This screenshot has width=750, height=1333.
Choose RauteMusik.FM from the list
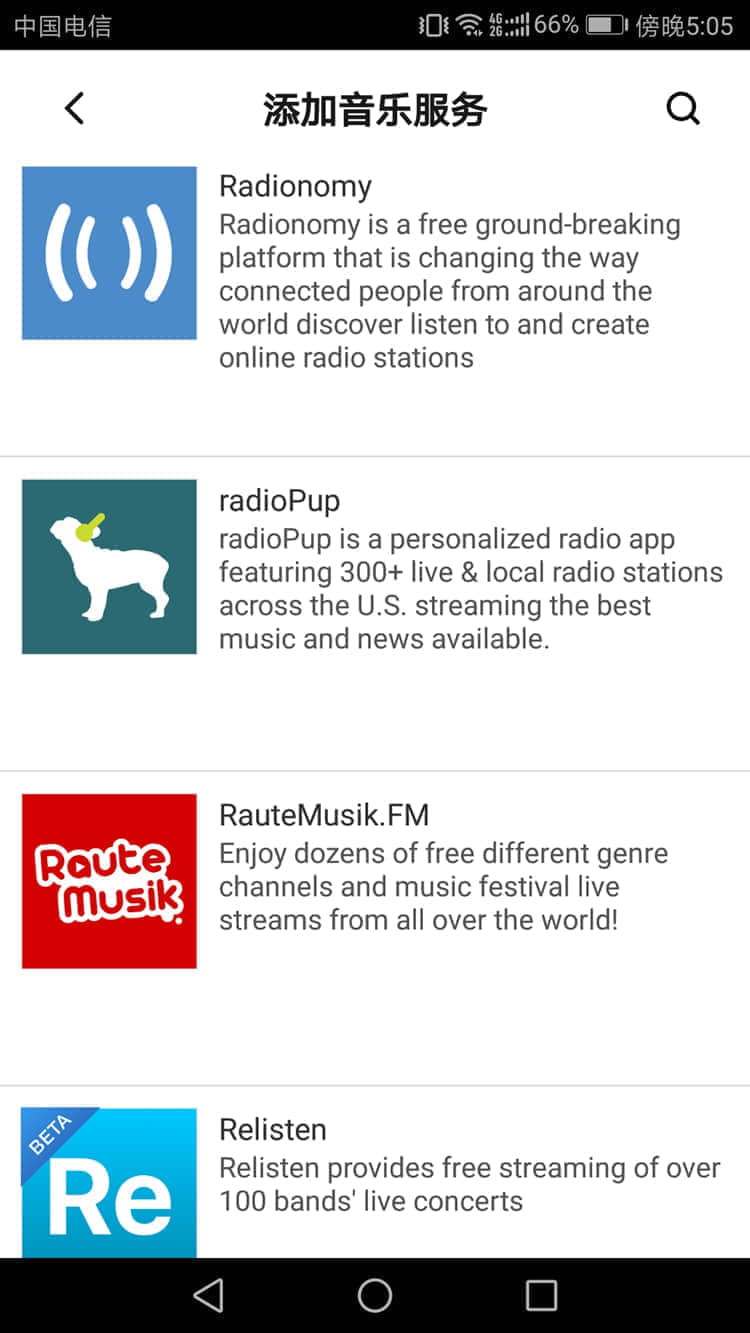375,928
